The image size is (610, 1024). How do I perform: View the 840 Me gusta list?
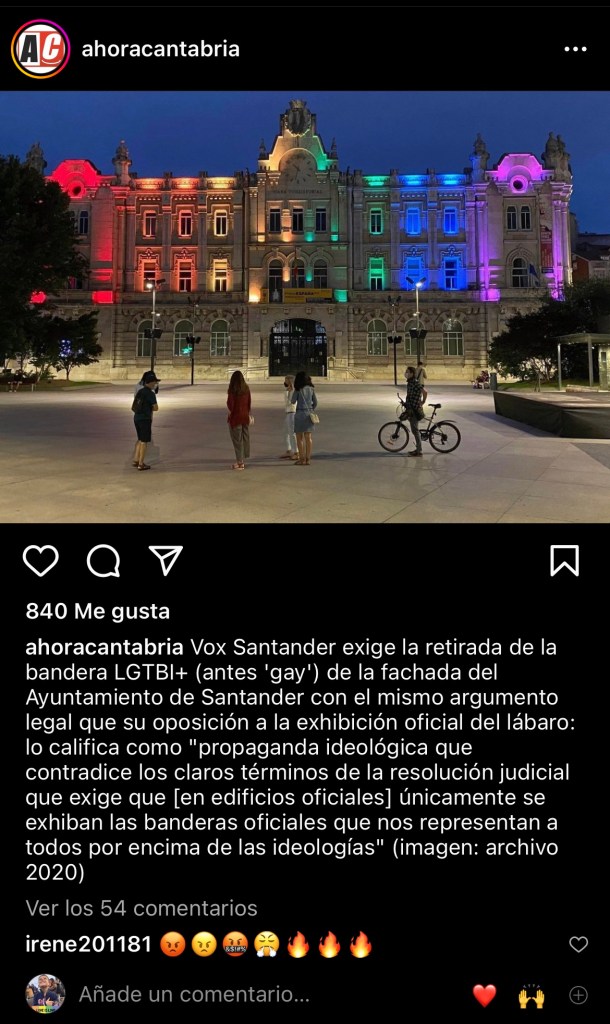(x=98, y=611)
